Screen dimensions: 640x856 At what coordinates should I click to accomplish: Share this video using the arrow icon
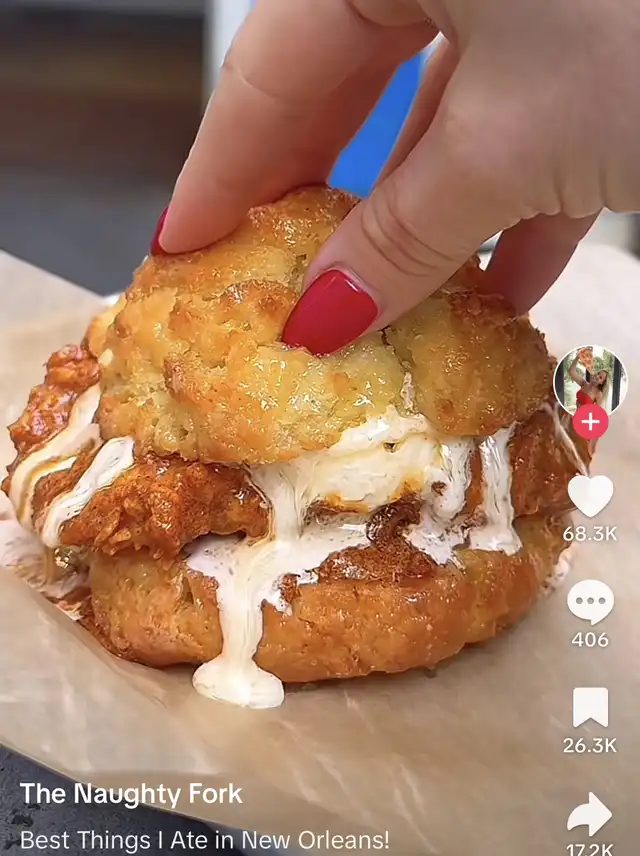tap(590, 814)
